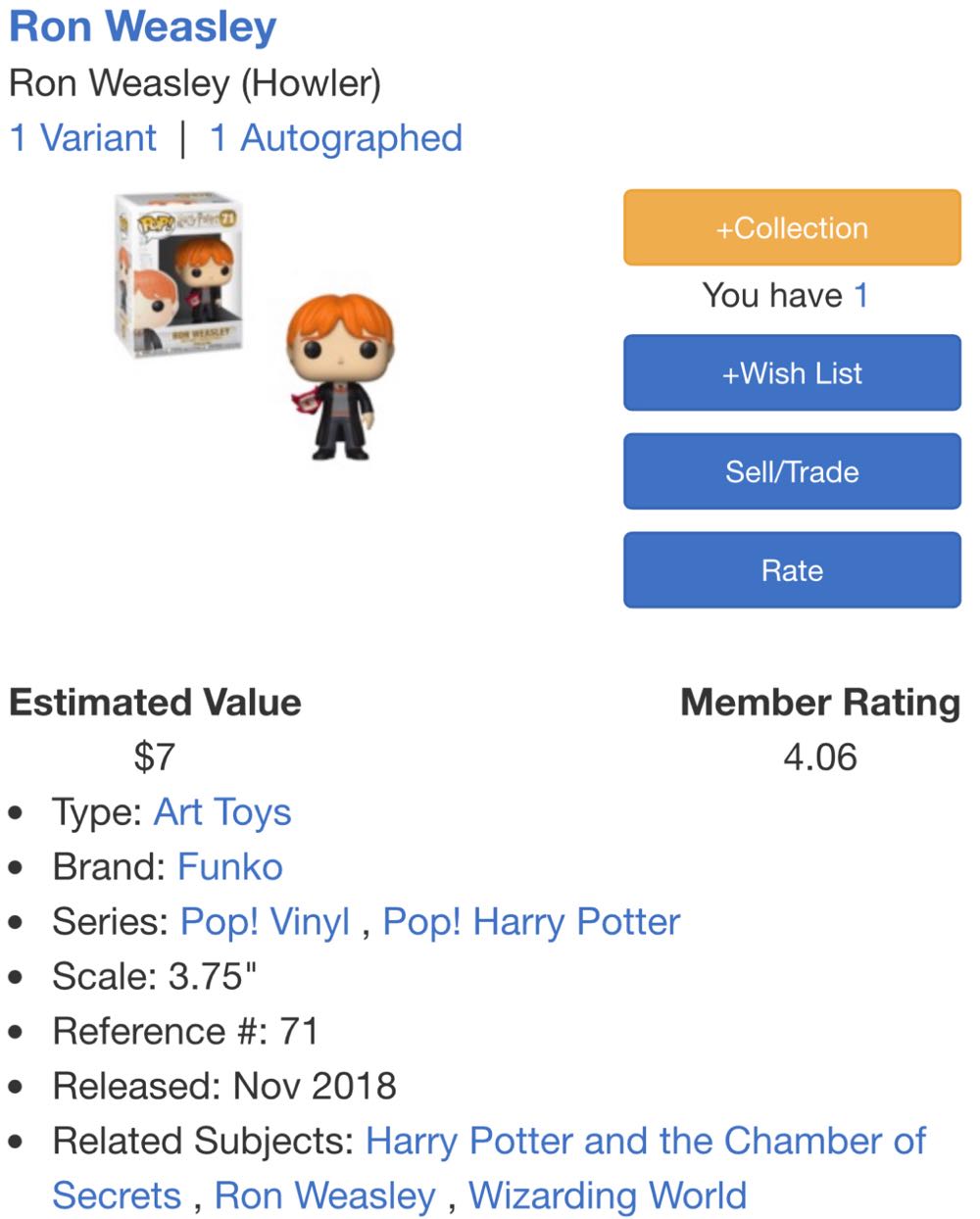Browse the Wizarding World subject page

pos(608,1195)
